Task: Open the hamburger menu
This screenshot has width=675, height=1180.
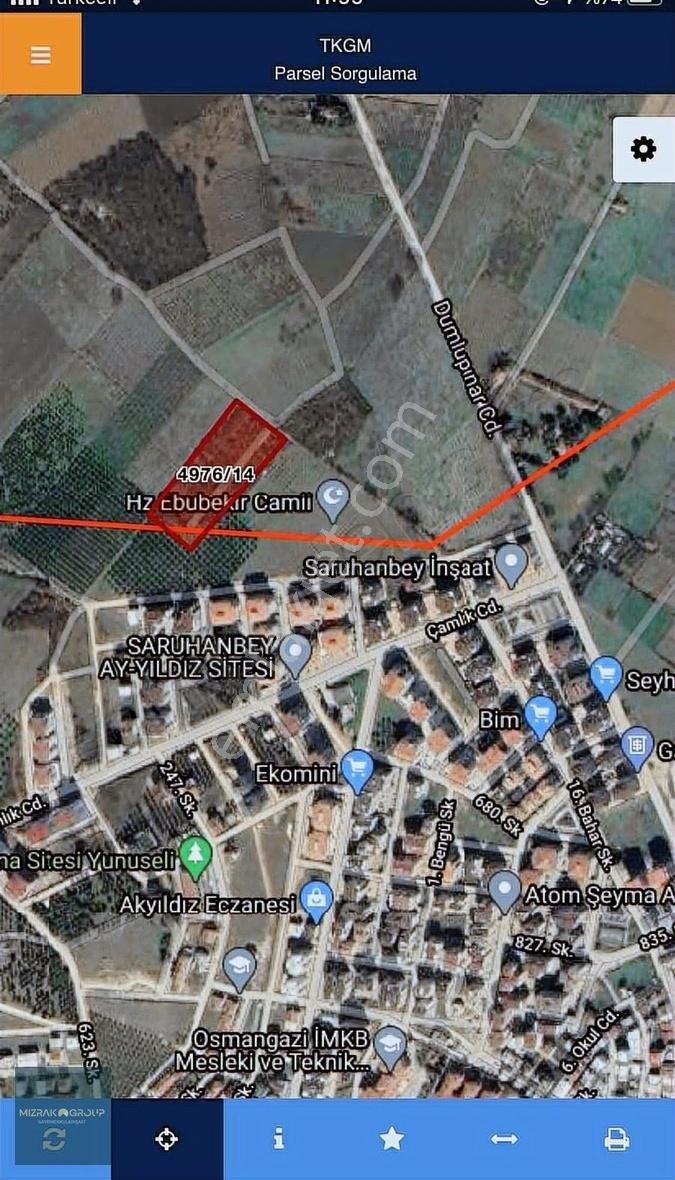Action: point(40,55)
